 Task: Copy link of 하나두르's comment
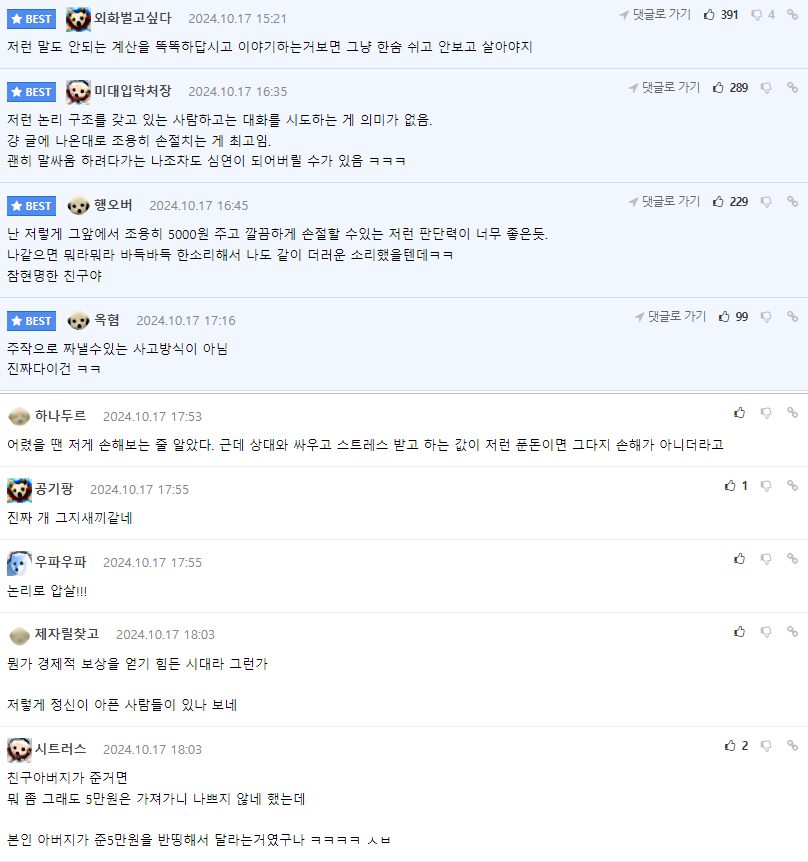pyautogui.click(x=792, y=412)
